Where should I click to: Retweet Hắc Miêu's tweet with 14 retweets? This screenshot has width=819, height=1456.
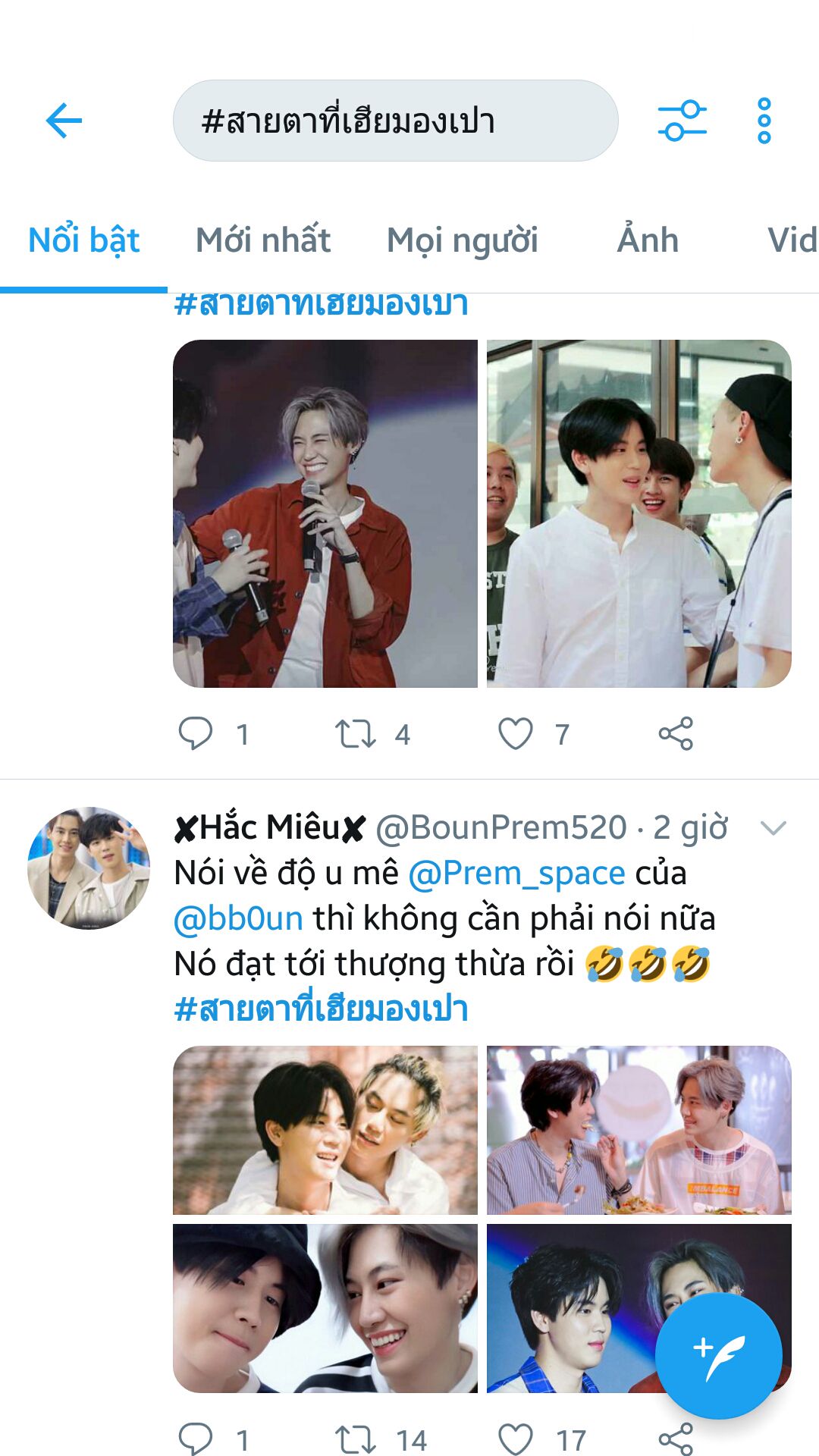(356, 1439)
